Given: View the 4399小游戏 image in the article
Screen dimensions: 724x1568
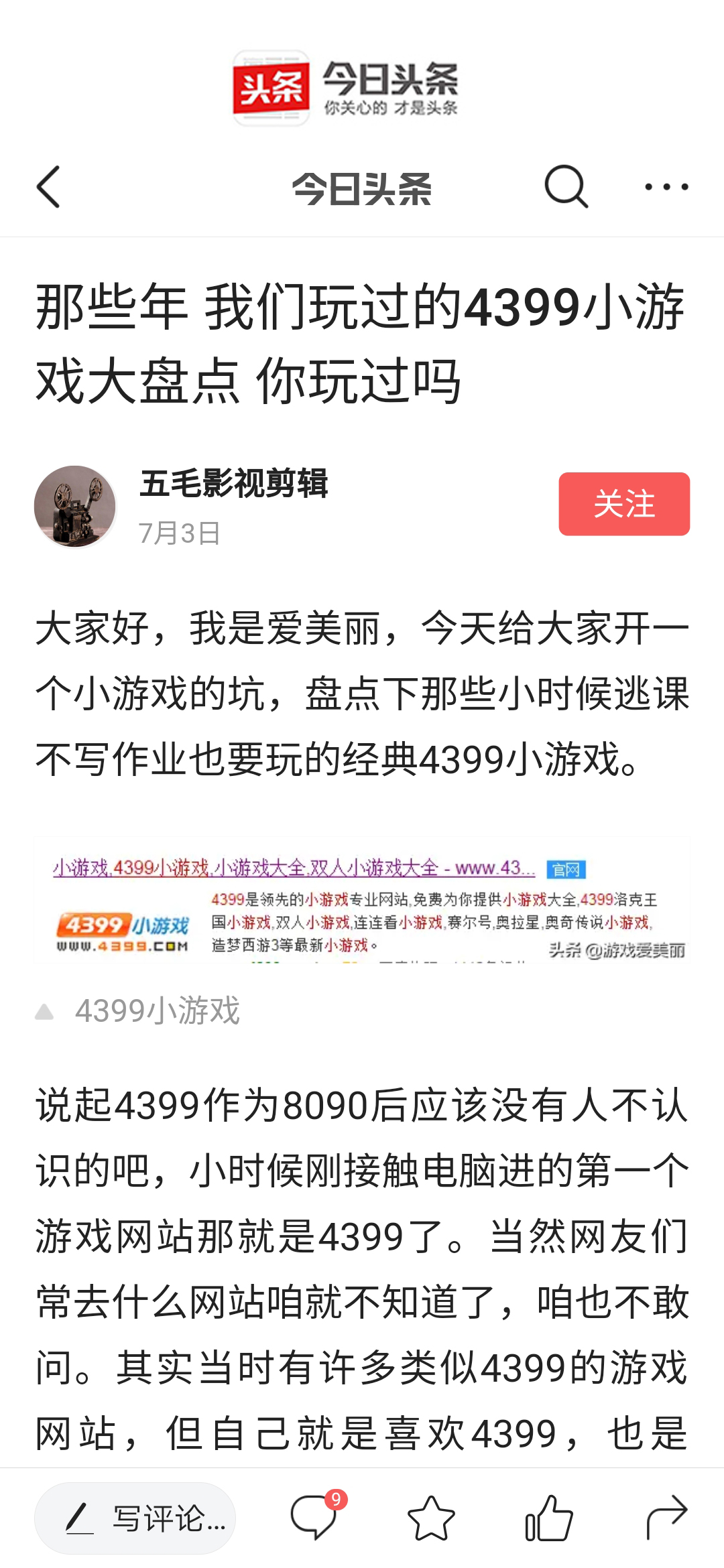Looking at the screenshot, I should (362, 900).
